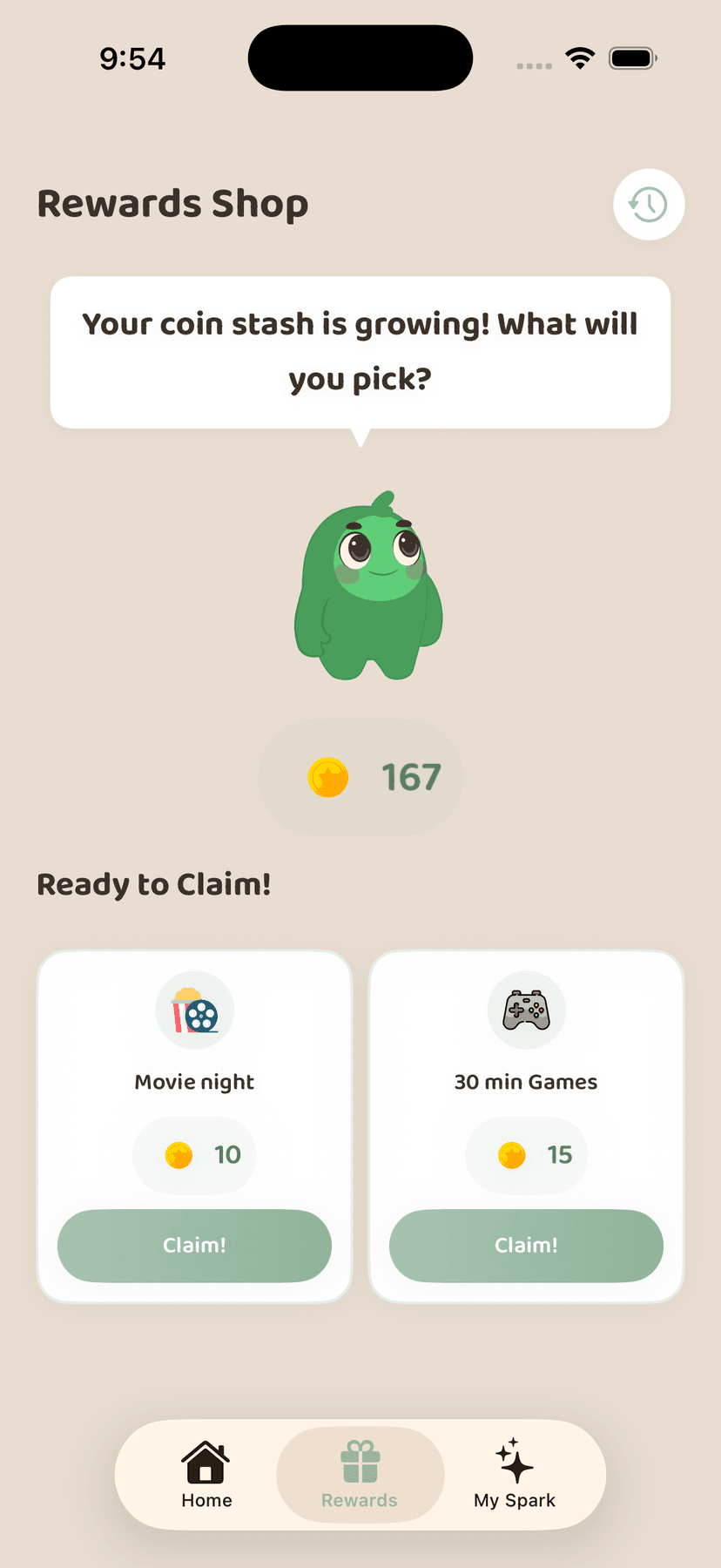Tap the popcorn and movie reel icon

[x=193, y=1010]
